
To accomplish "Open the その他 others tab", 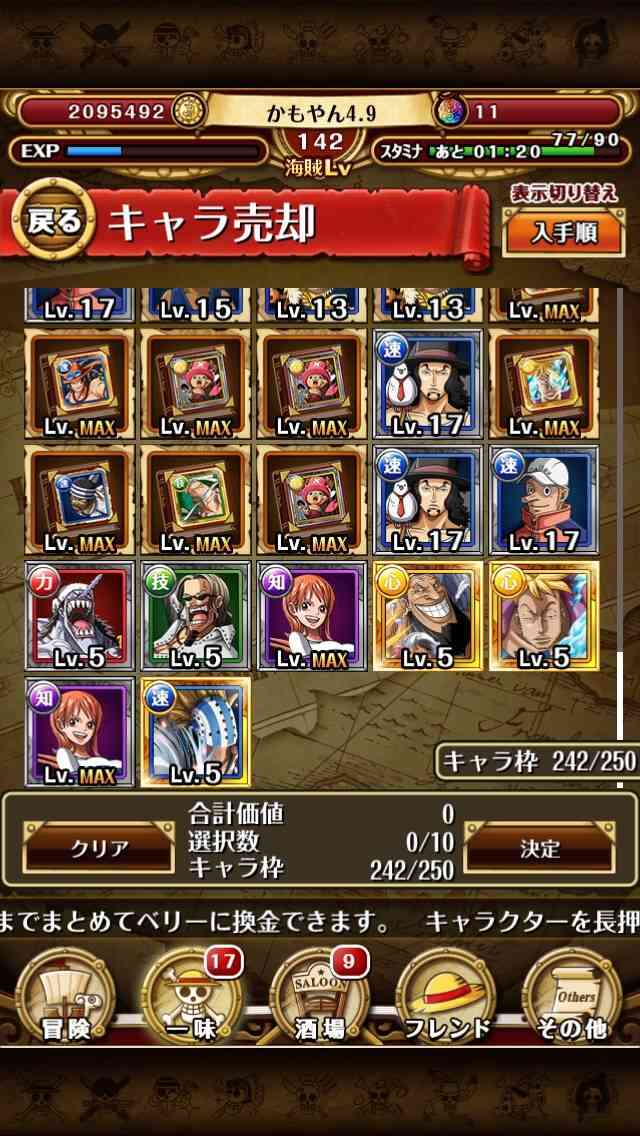I will [x=573, y=996].
